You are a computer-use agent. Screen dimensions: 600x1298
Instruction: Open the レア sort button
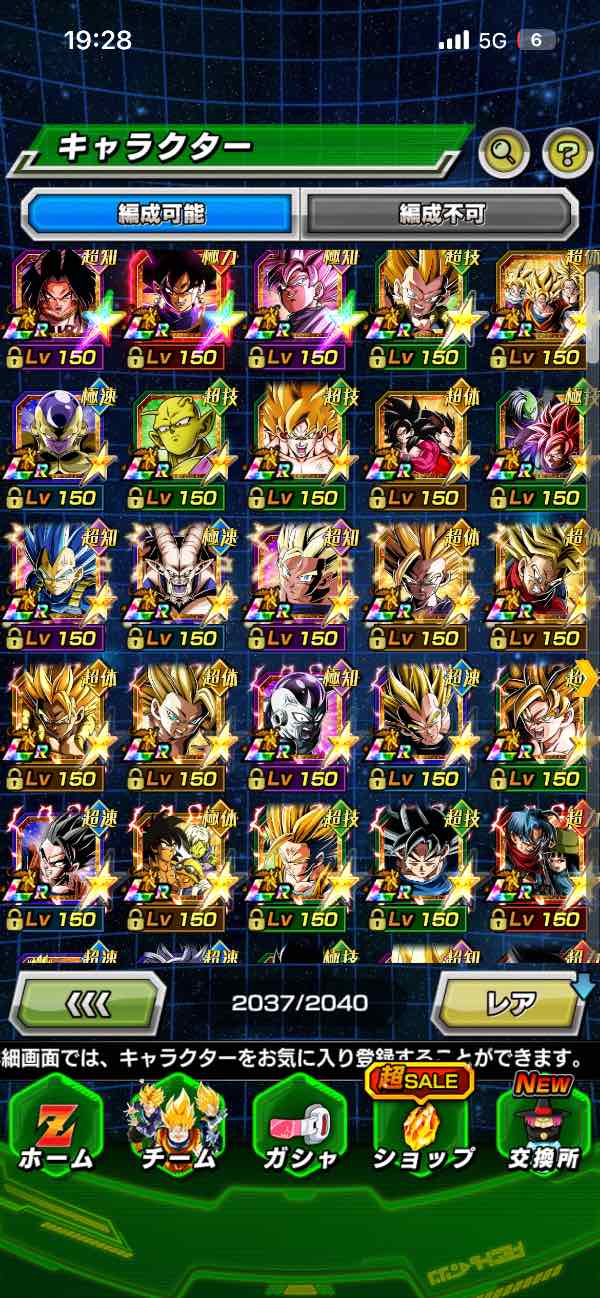point(508,1001)
